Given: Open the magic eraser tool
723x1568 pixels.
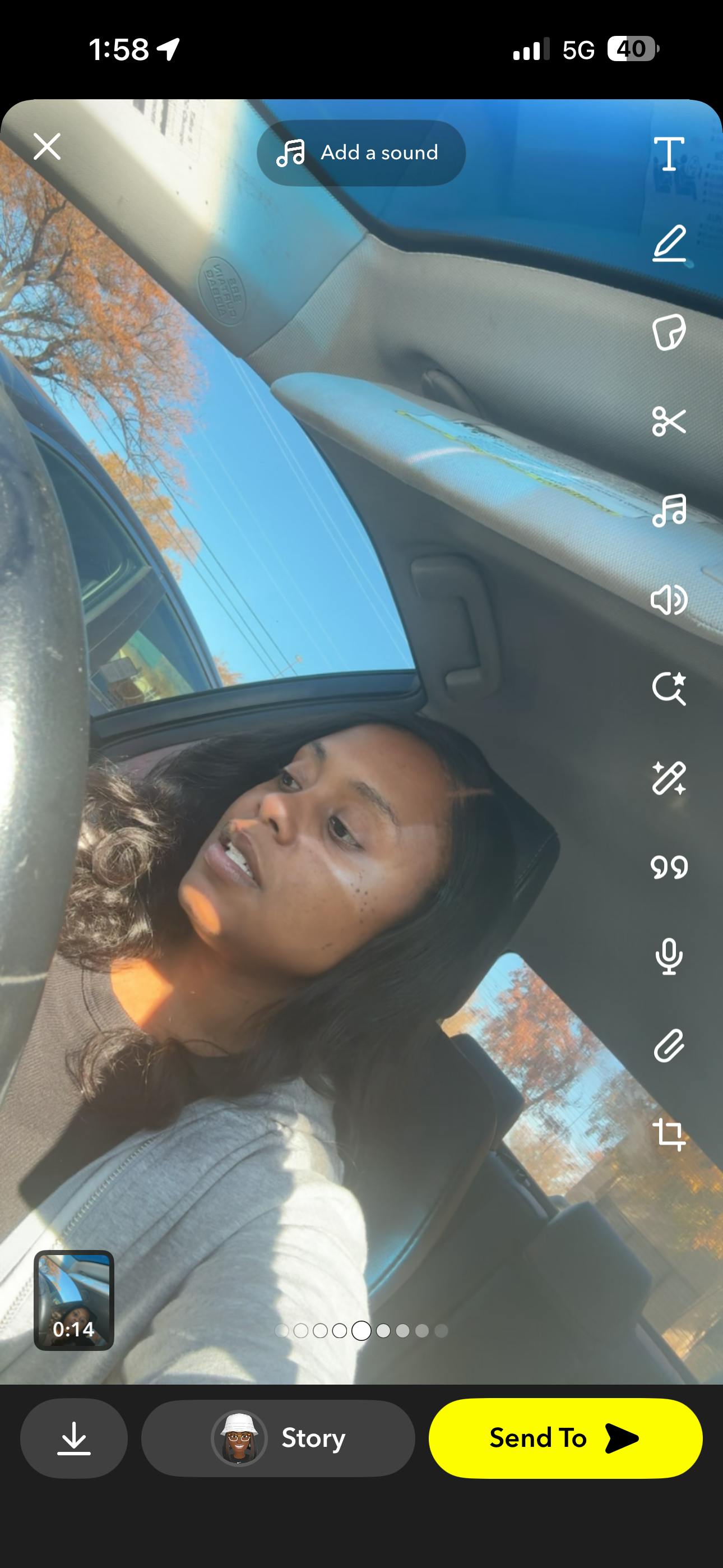Looking at the screenshot, I should (669, 778).
